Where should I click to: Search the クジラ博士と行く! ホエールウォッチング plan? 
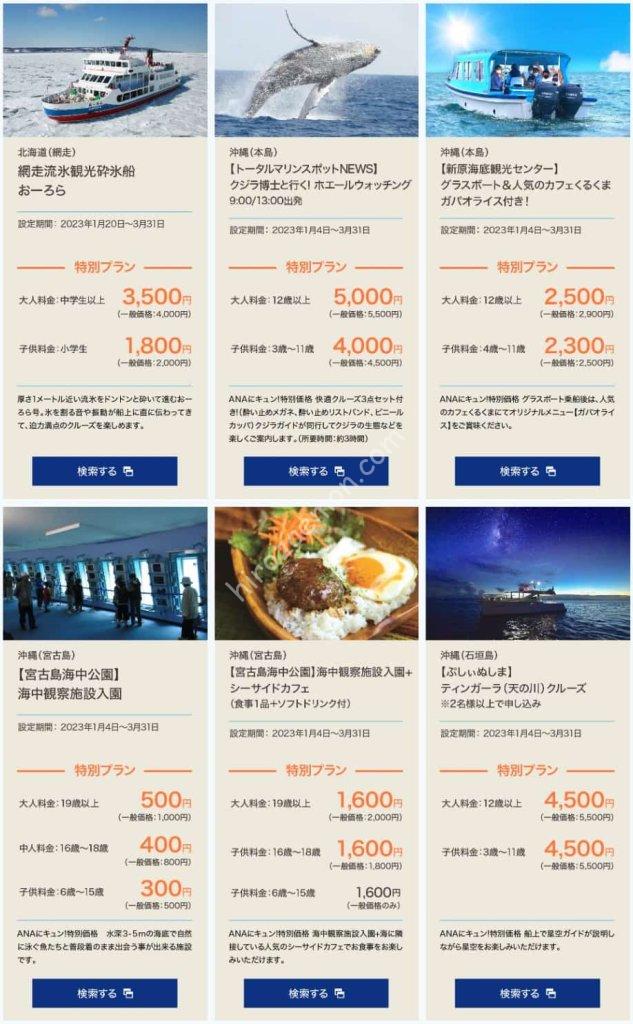(x=316, y=471)
